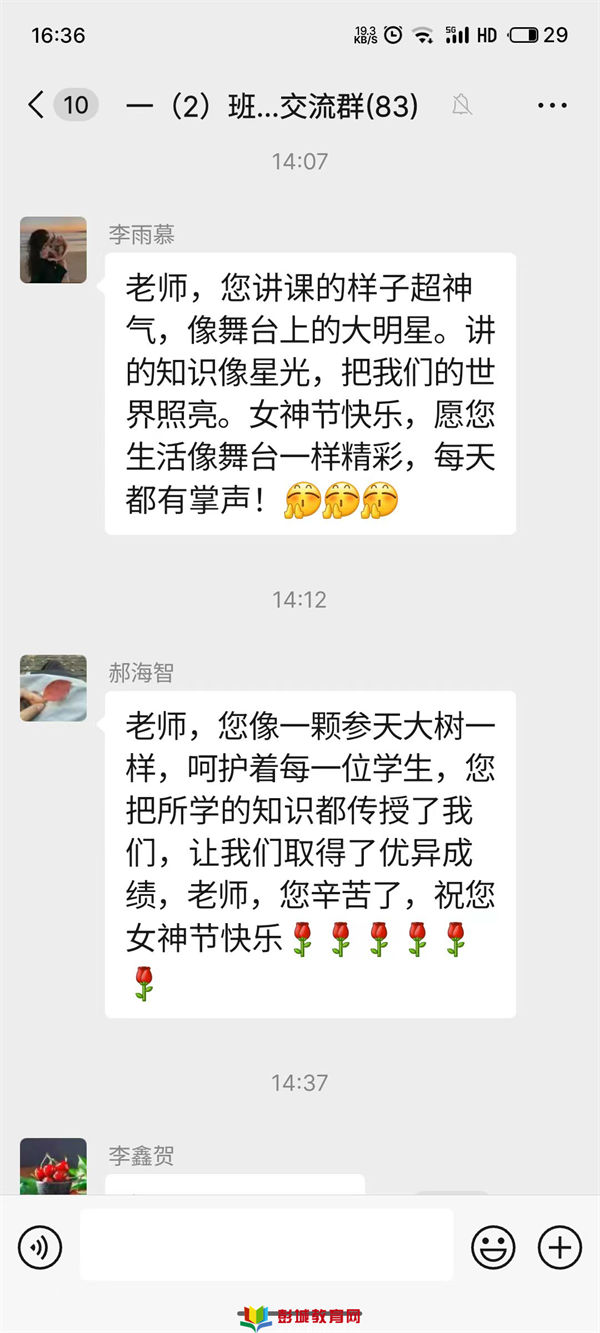Screen dimensions: 600x1333
Task: Go back to the chat list
Action: tap(37, 105)
